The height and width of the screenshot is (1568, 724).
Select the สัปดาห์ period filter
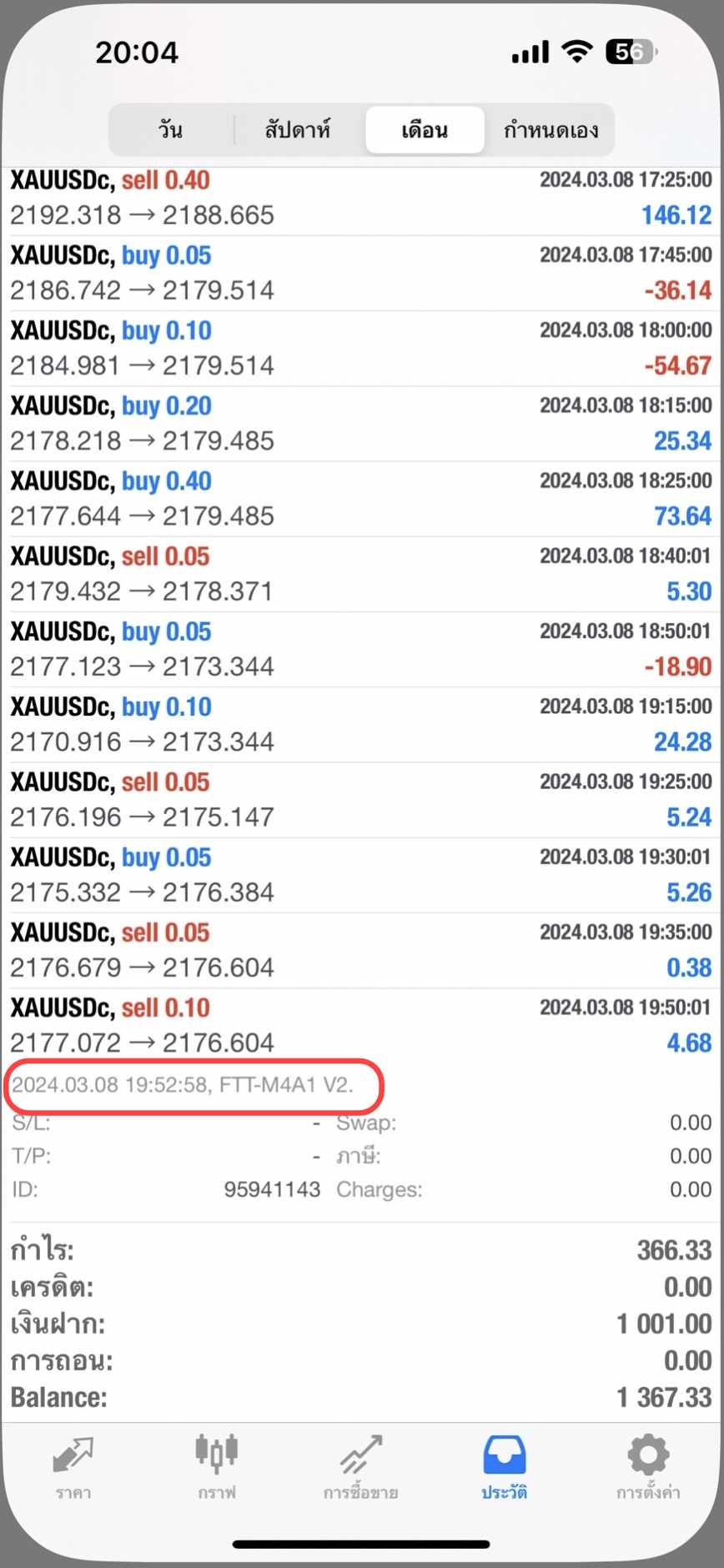298,130
